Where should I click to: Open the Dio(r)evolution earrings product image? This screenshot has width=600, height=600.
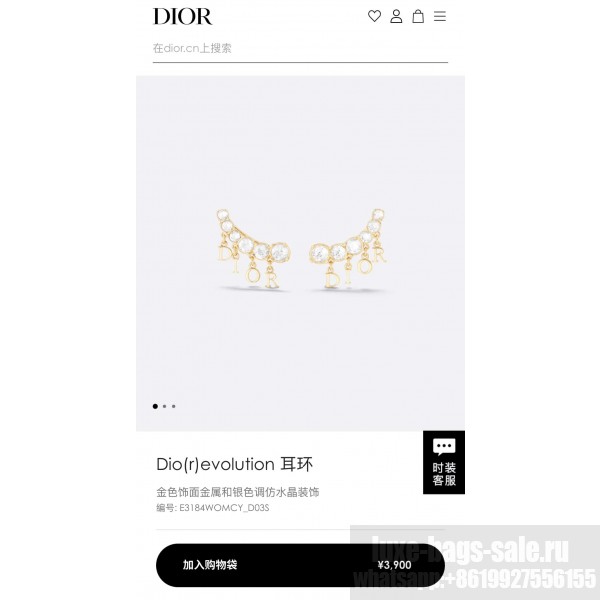tap(300, 250)
